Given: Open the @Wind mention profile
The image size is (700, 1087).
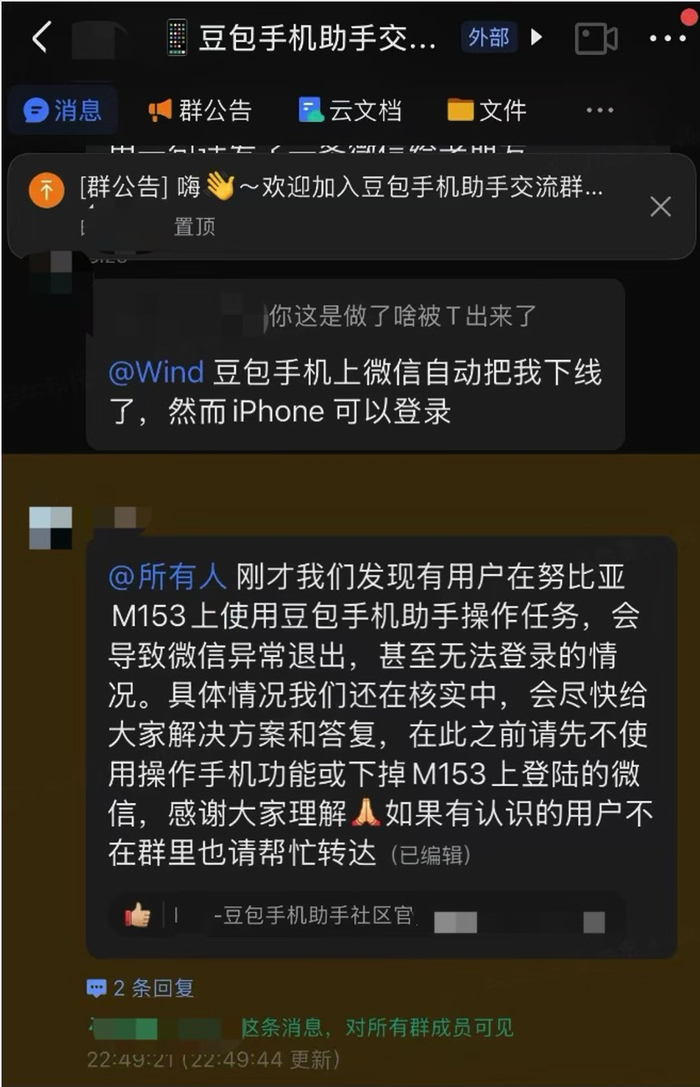Looking at the screenshot, I should [155, 373].
